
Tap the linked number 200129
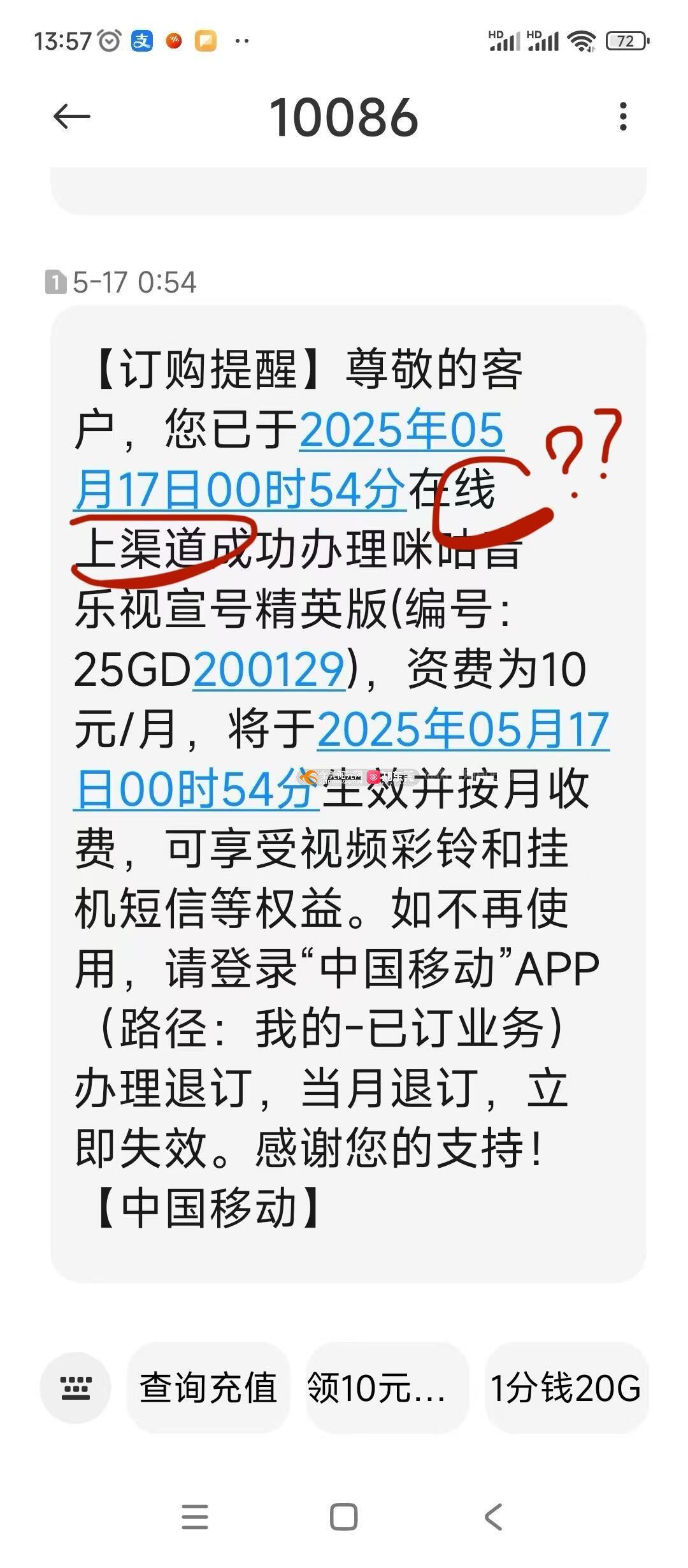point(269,670)
